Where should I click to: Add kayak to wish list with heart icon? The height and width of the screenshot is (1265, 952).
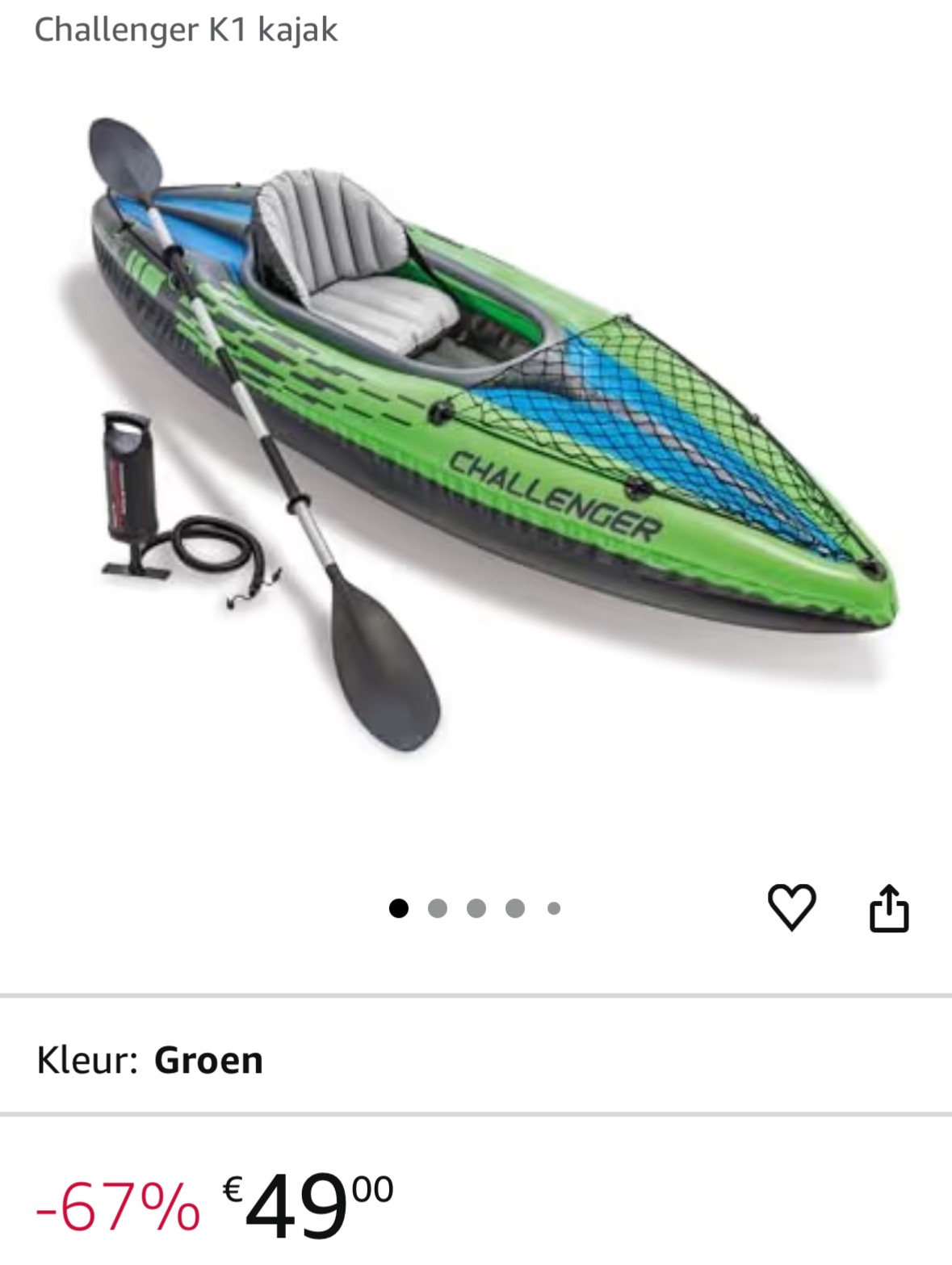[791, 907]
